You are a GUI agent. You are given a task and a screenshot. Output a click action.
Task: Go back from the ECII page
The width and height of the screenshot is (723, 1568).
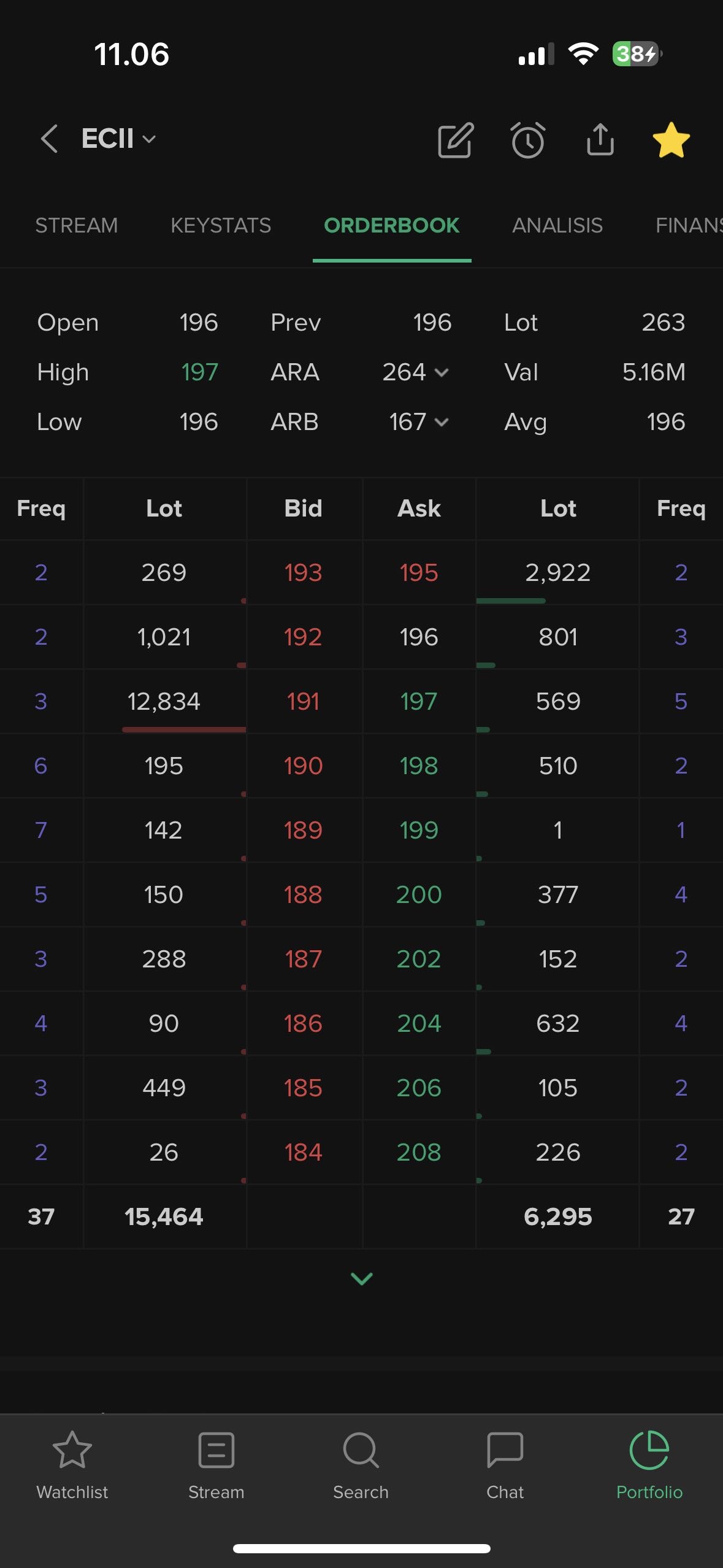49,139
